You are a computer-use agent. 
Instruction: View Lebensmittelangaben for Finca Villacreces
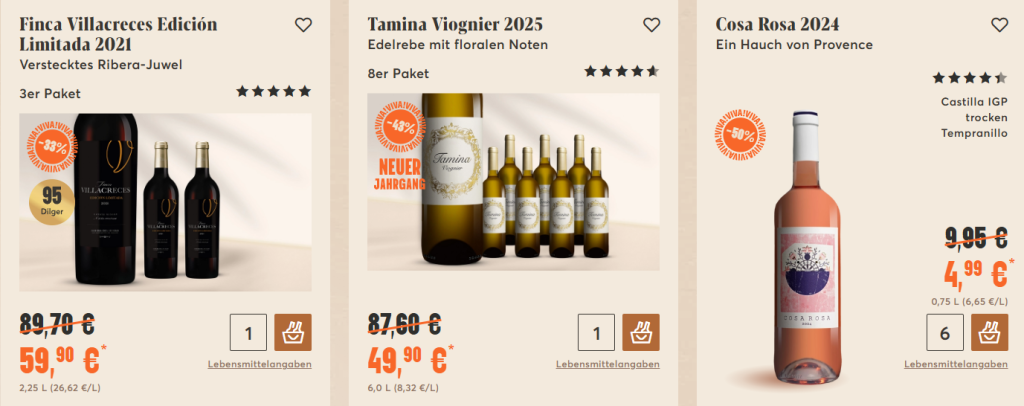coord(260,365)
